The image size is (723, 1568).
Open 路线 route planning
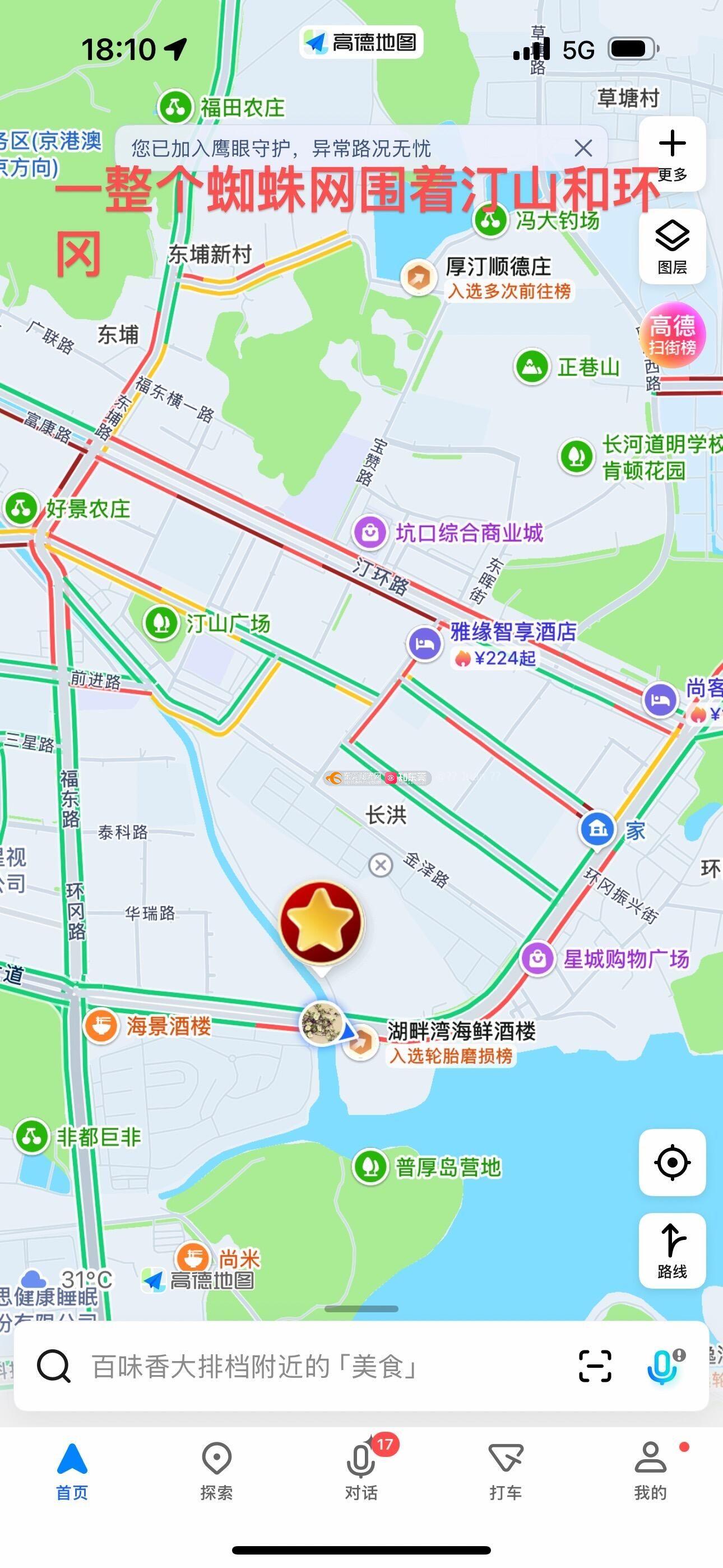pyautogui.click(x=672, y=1249)
